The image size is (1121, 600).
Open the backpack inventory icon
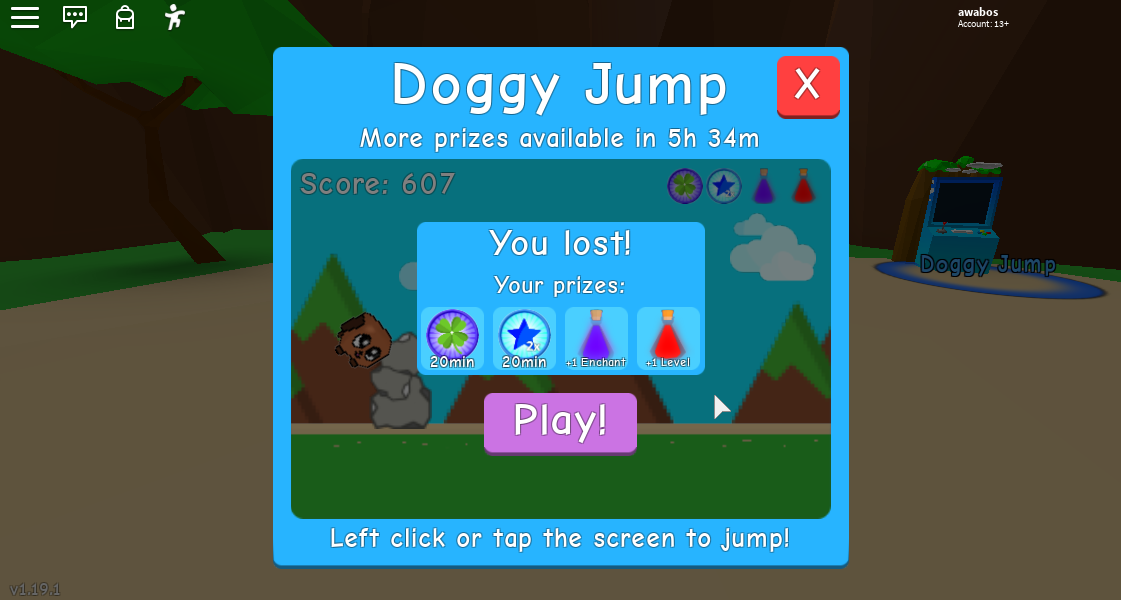pyautogui.click(x=125, y=17)
